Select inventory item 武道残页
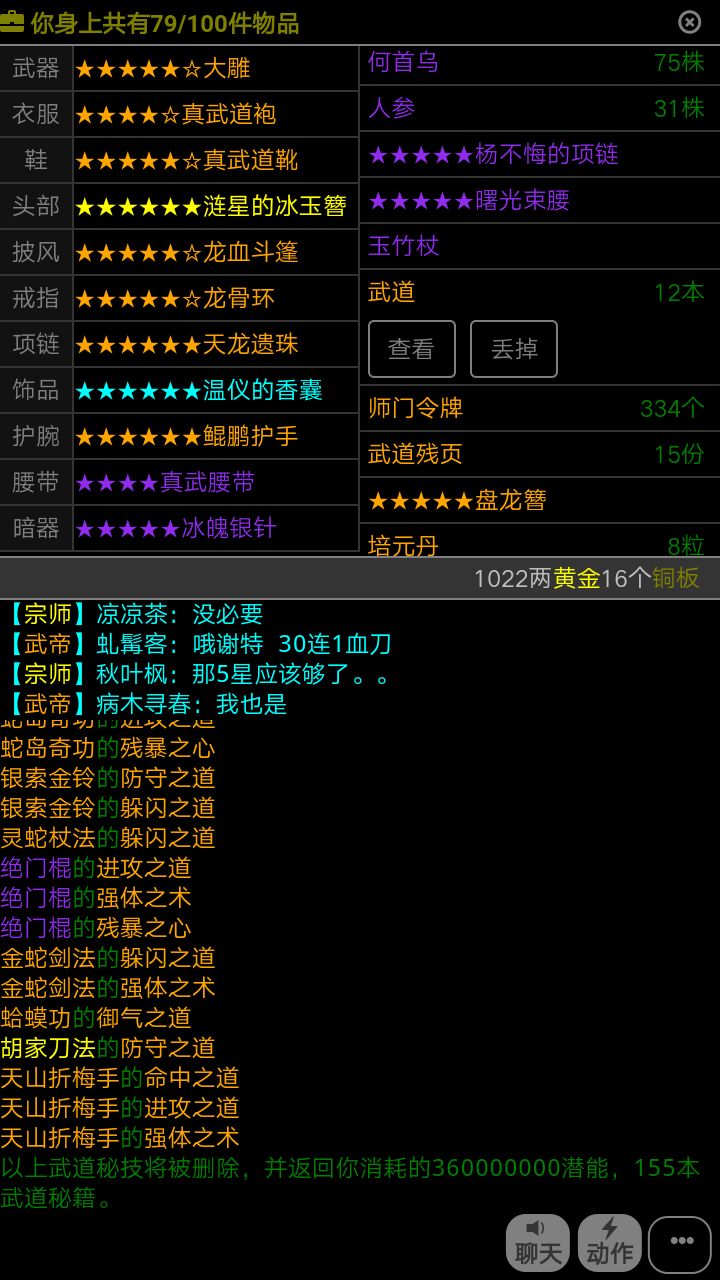 (x=540, y=454)
